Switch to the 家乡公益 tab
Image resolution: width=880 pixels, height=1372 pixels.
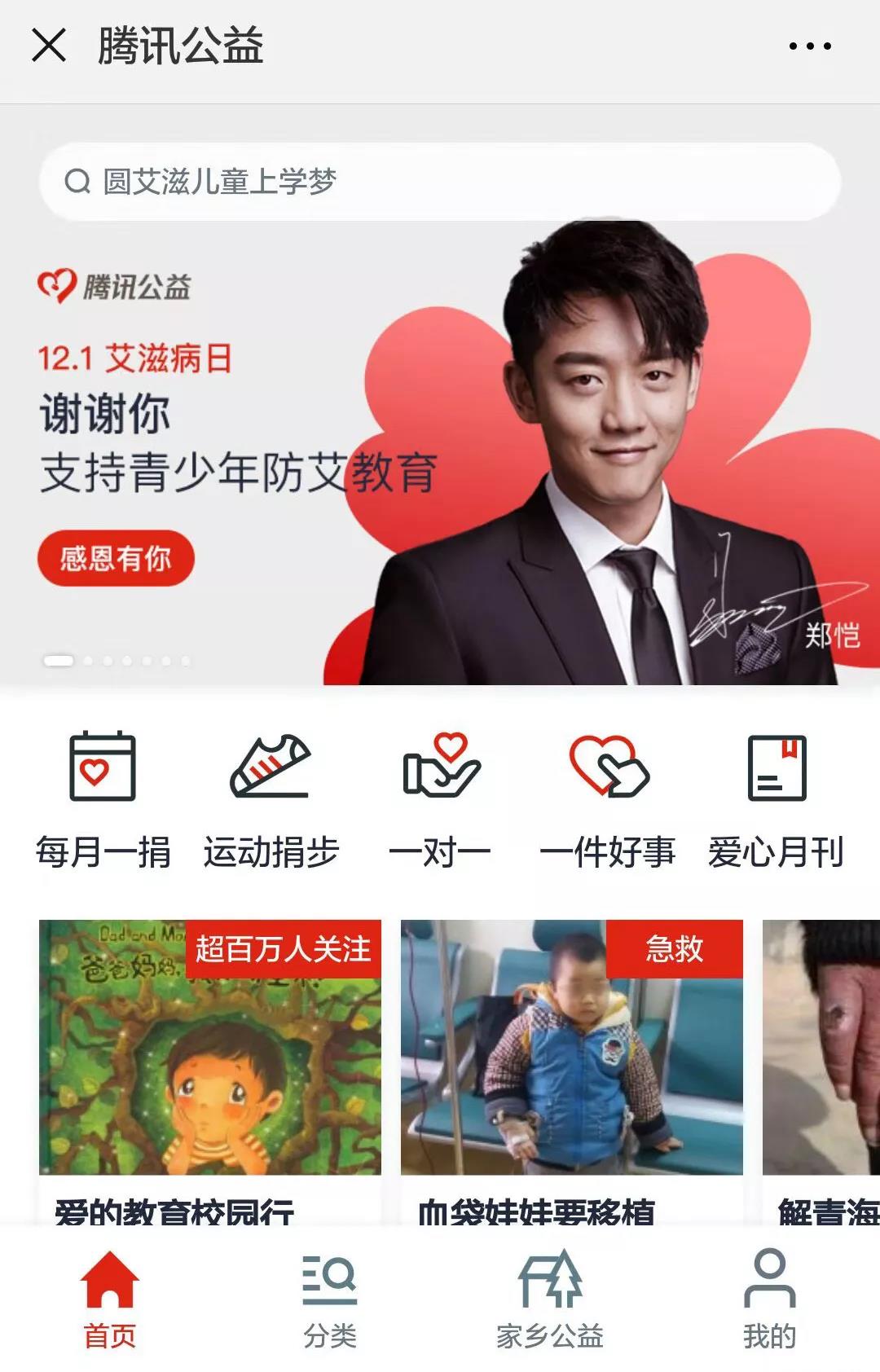tap(550, 1299)
